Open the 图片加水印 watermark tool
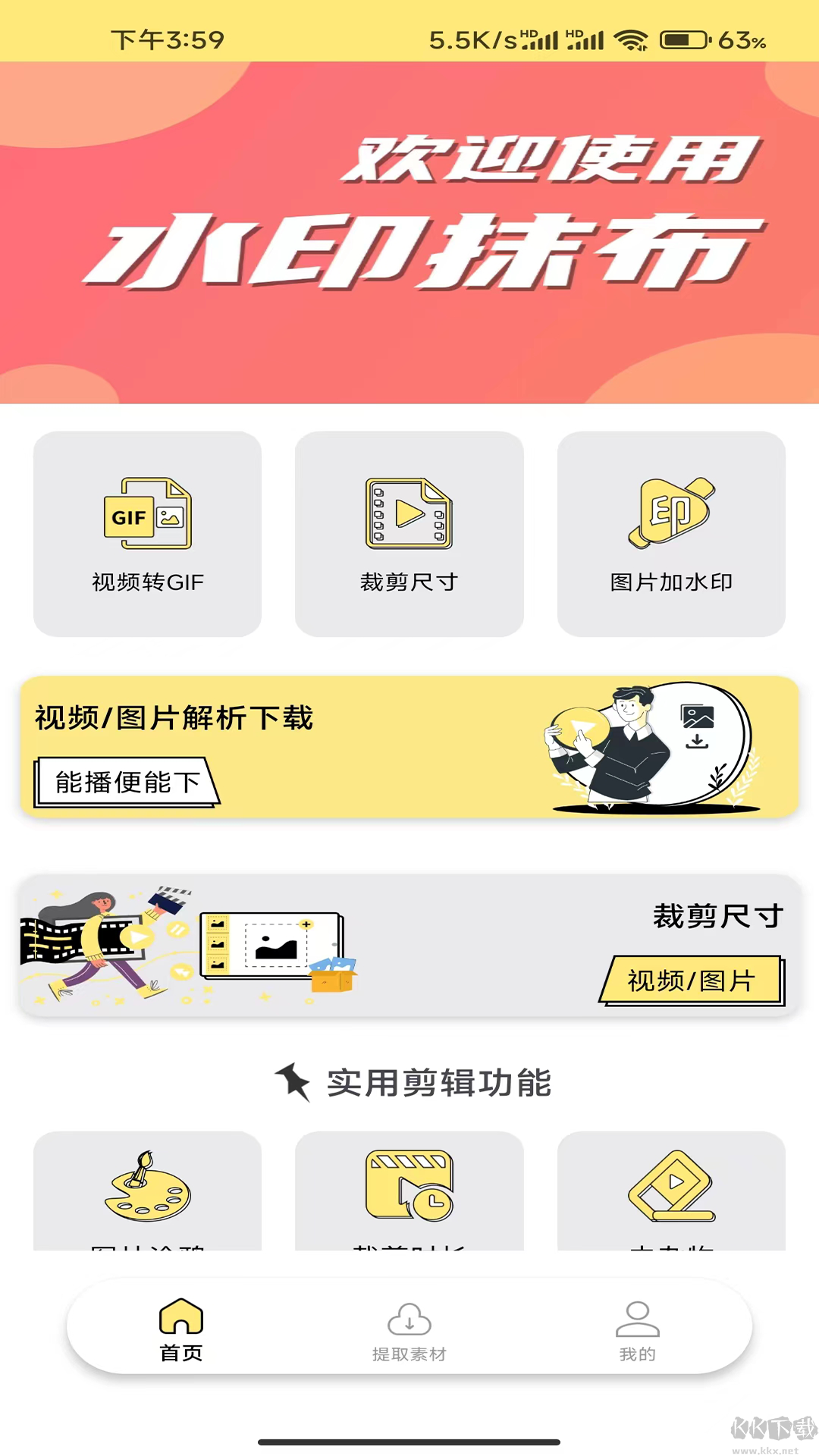Viewport: 819px width, 1456px height. point(672,535)
